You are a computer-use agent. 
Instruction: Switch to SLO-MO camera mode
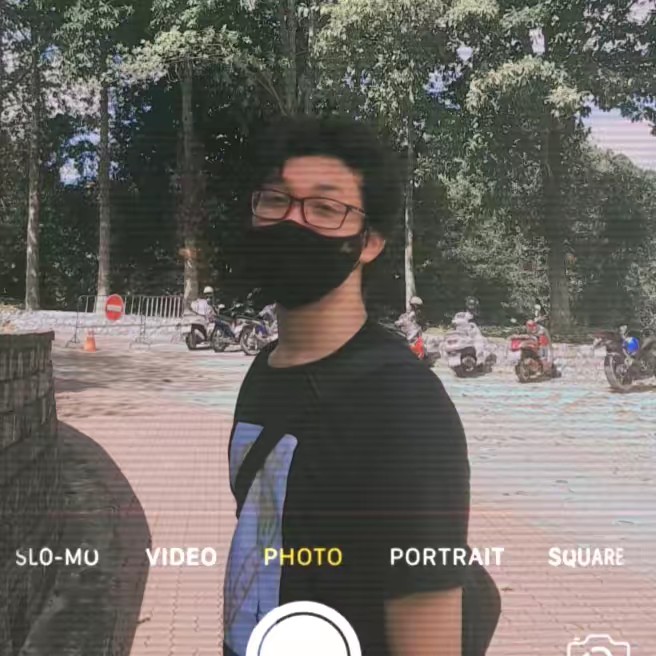pyautogui.click(x=57, y=557)
